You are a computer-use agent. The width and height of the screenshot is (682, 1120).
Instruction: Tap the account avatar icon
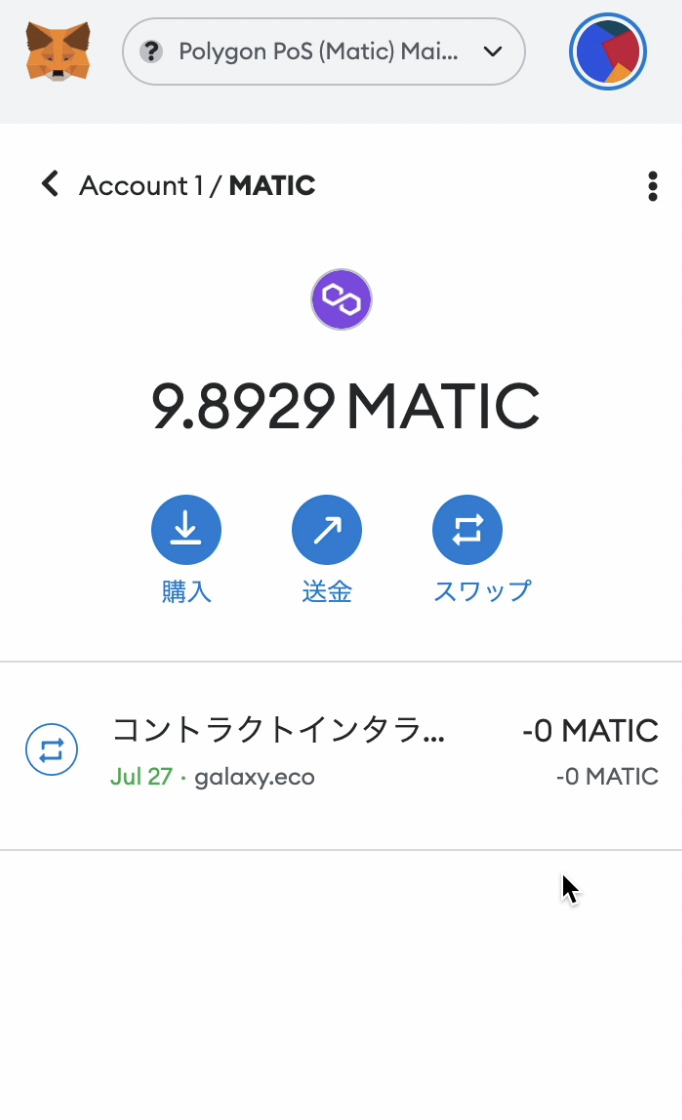pyautogui.click(x=608, y=52)
